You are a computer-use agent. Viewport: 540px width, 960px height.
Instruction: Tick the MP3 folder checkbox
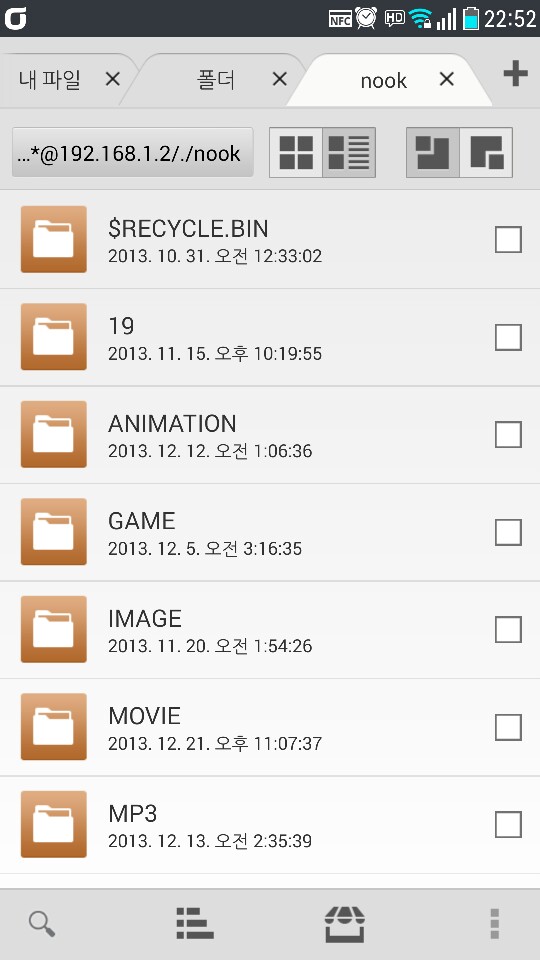(x=508, y=825)
